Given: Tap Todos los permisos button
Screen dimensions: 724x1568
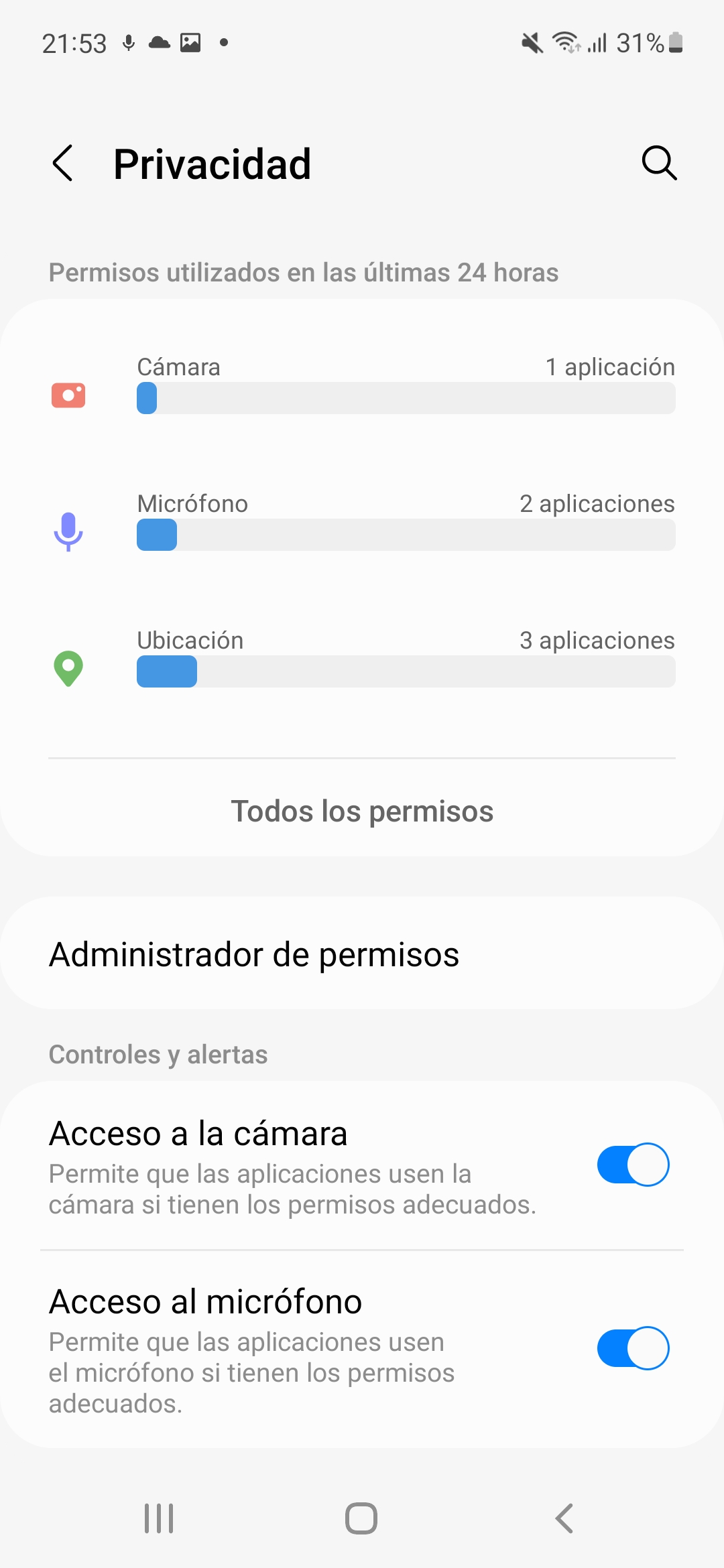Looking at the screenshot, I should coord(362,811).
